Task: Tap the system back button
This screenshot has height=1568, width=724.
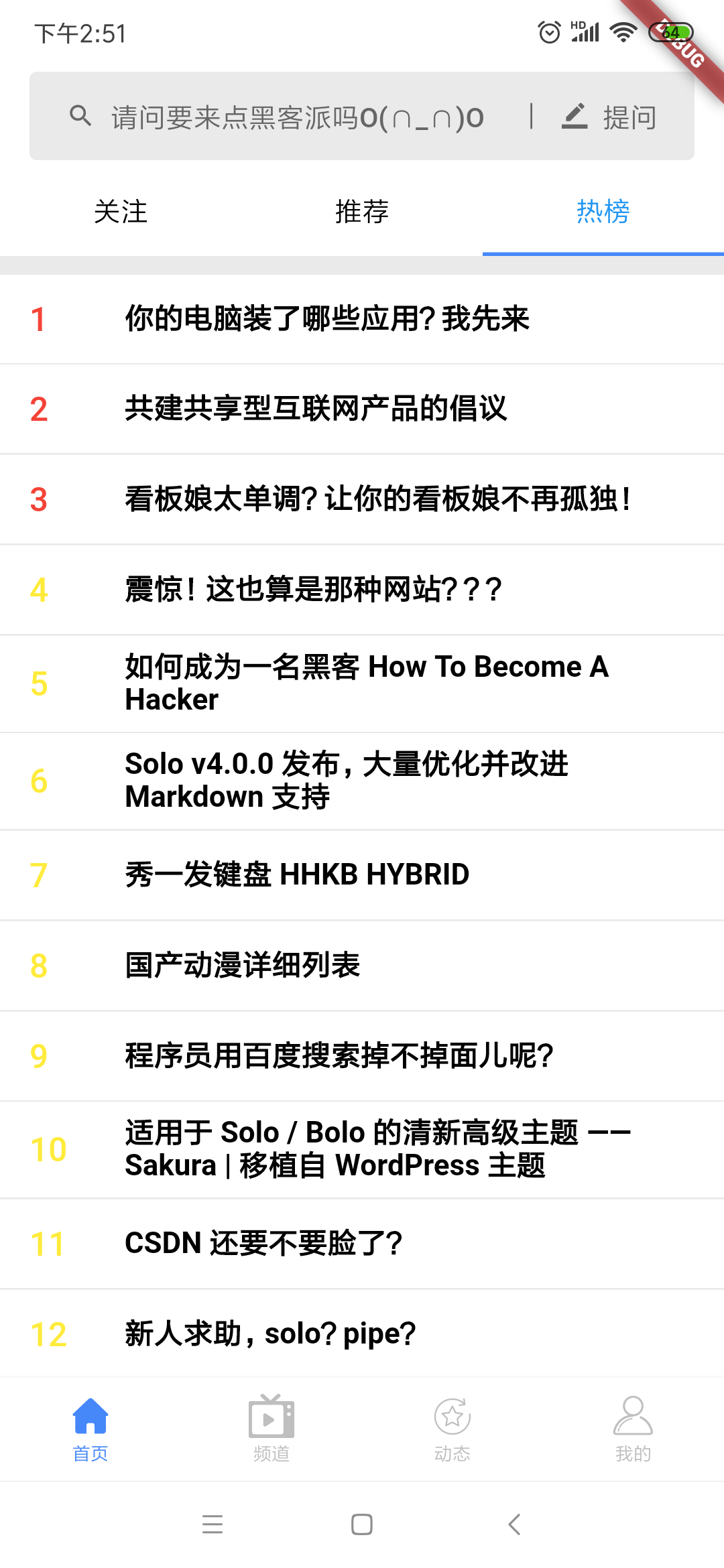Action: point(514,1524)
